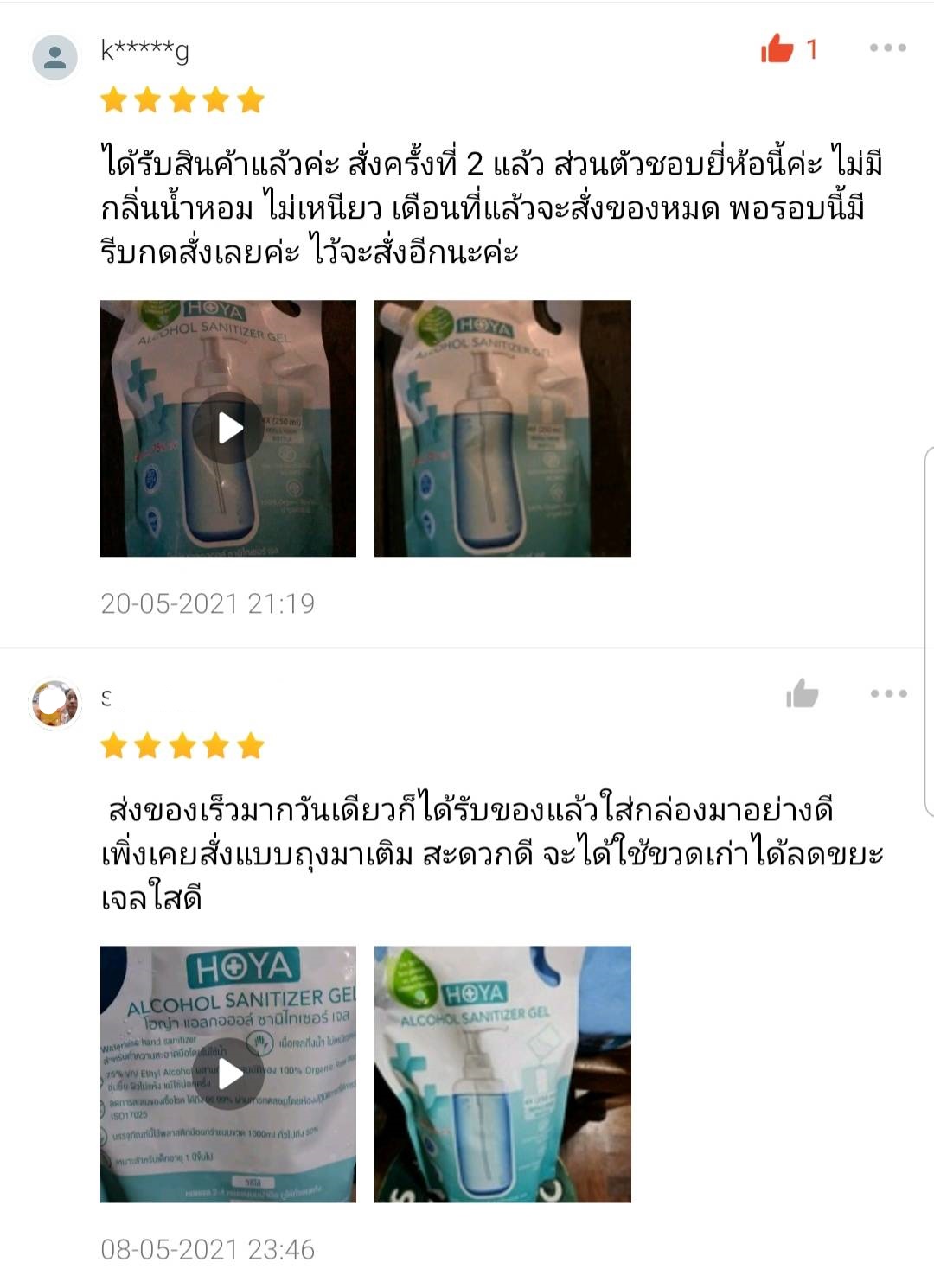Image resolution: width=934 pixels, height=1288 pixels.
Task: Open the photo in k*****g's review
Action: (502, 428)
